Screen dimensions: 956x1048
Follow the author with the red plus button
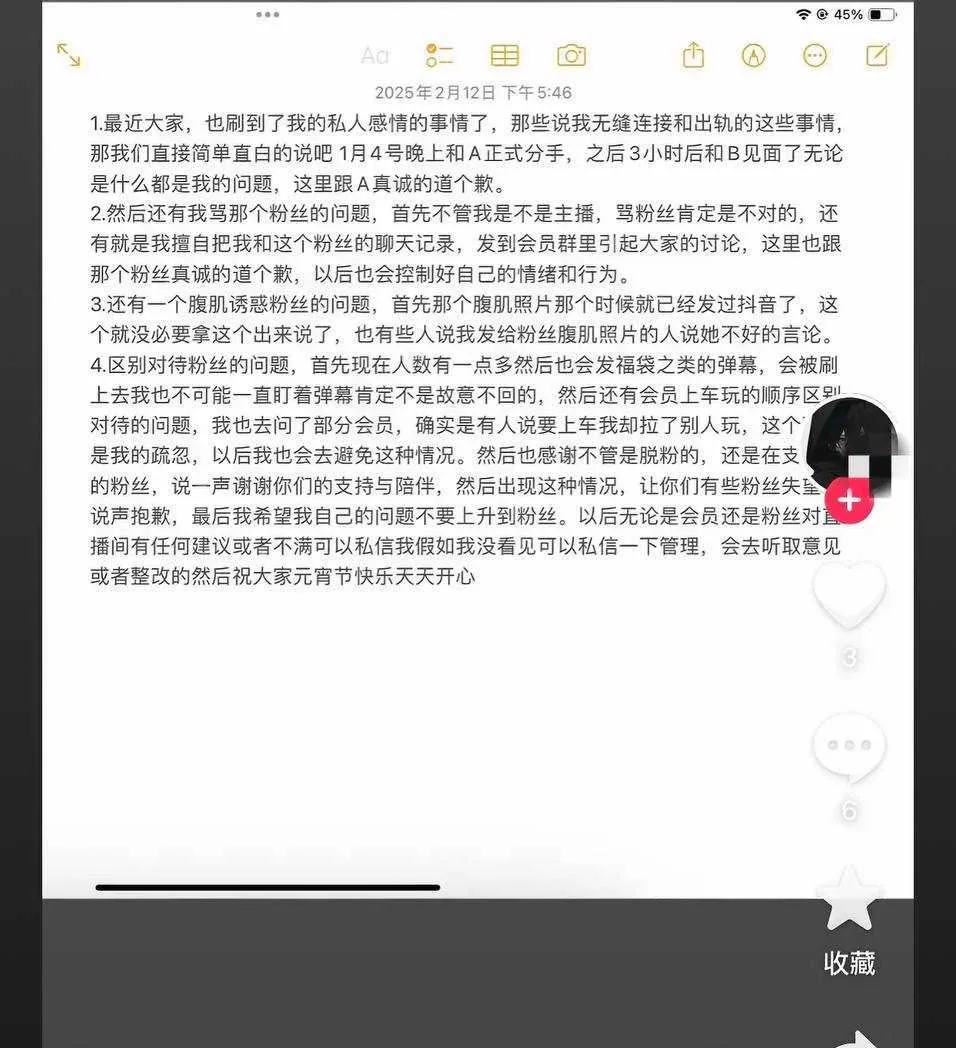click(849, 500)
